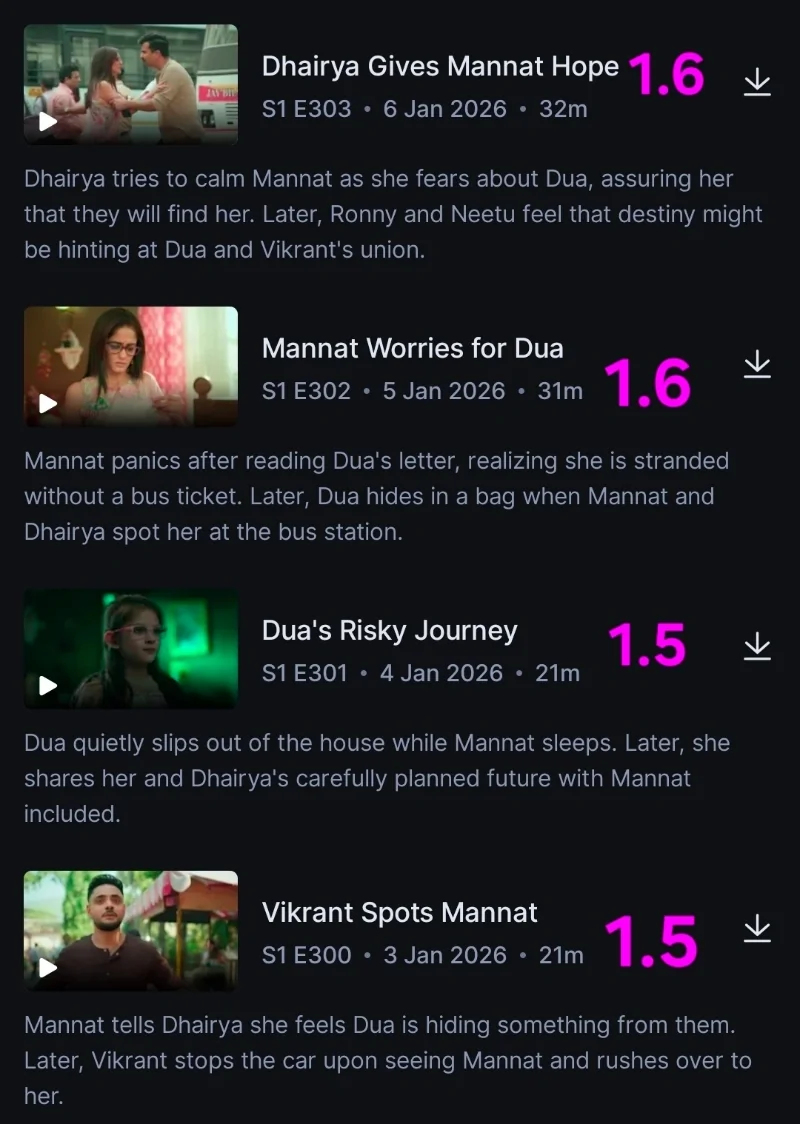Play episode E301 thumbnail
The image size is (800, 1124).
pyautogui.click(x=130, y=649)
